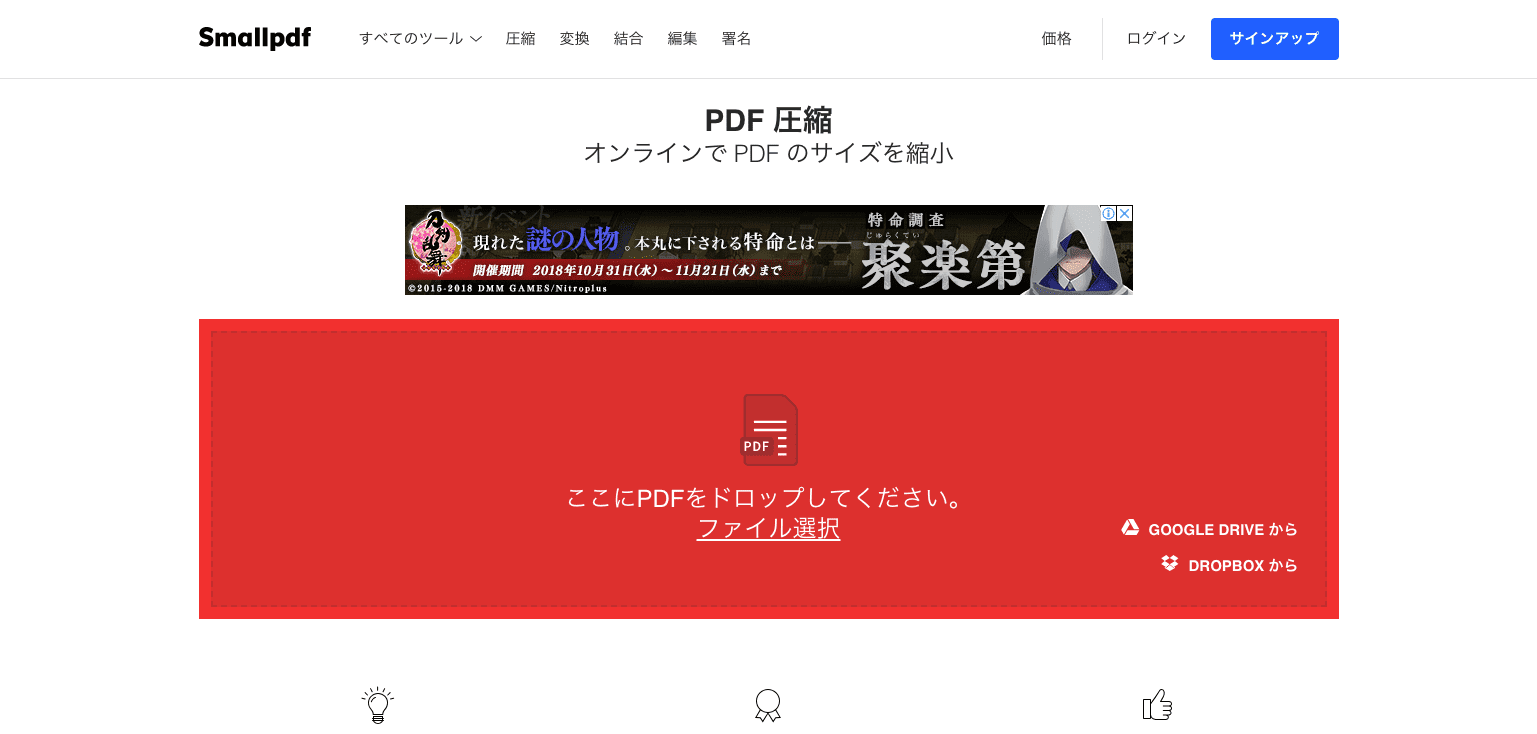This screenshot has height=734, width=1537.
Task: Open the 圧縮 tool link
Action: click(520, 39)
